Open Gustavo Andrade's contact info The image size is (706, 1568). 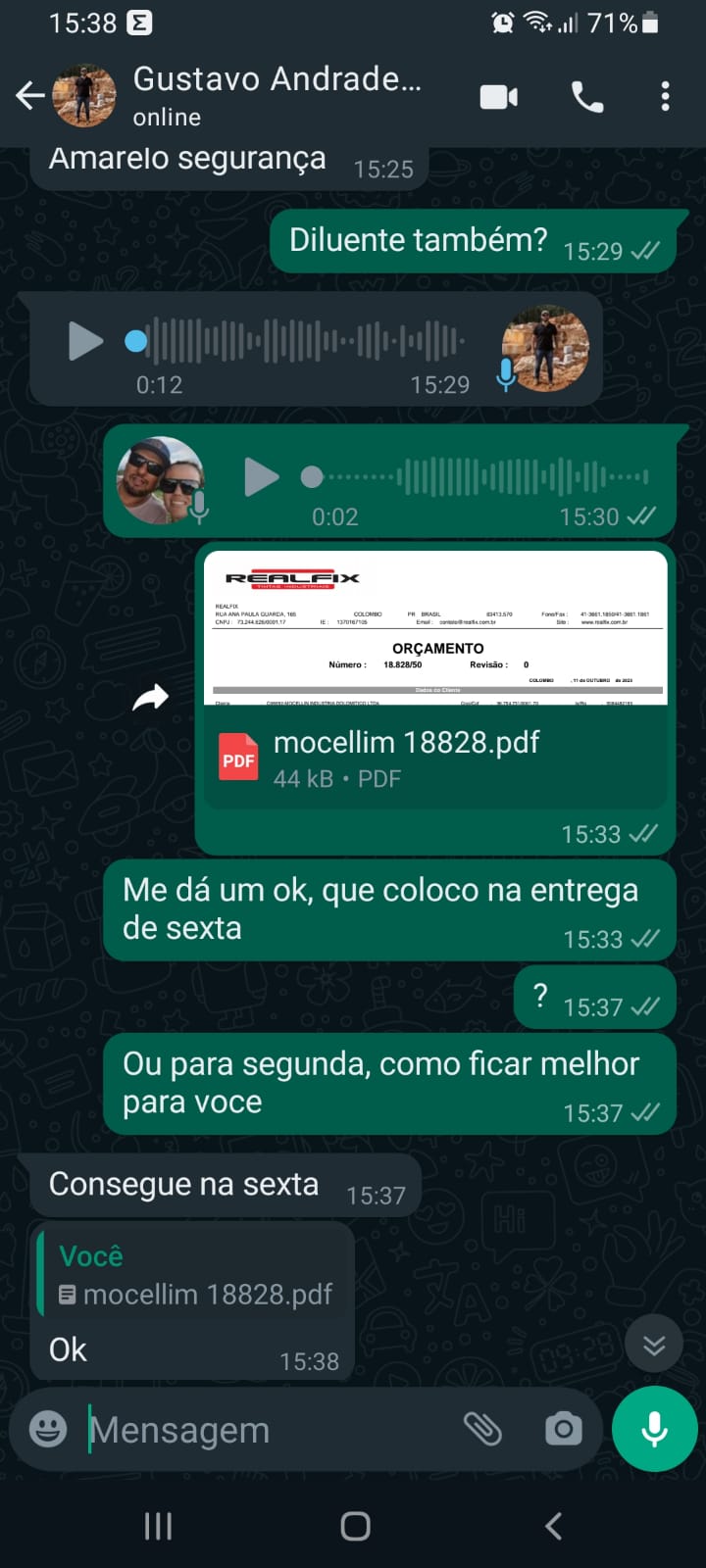pyautogui.click(x=277, y=95)
